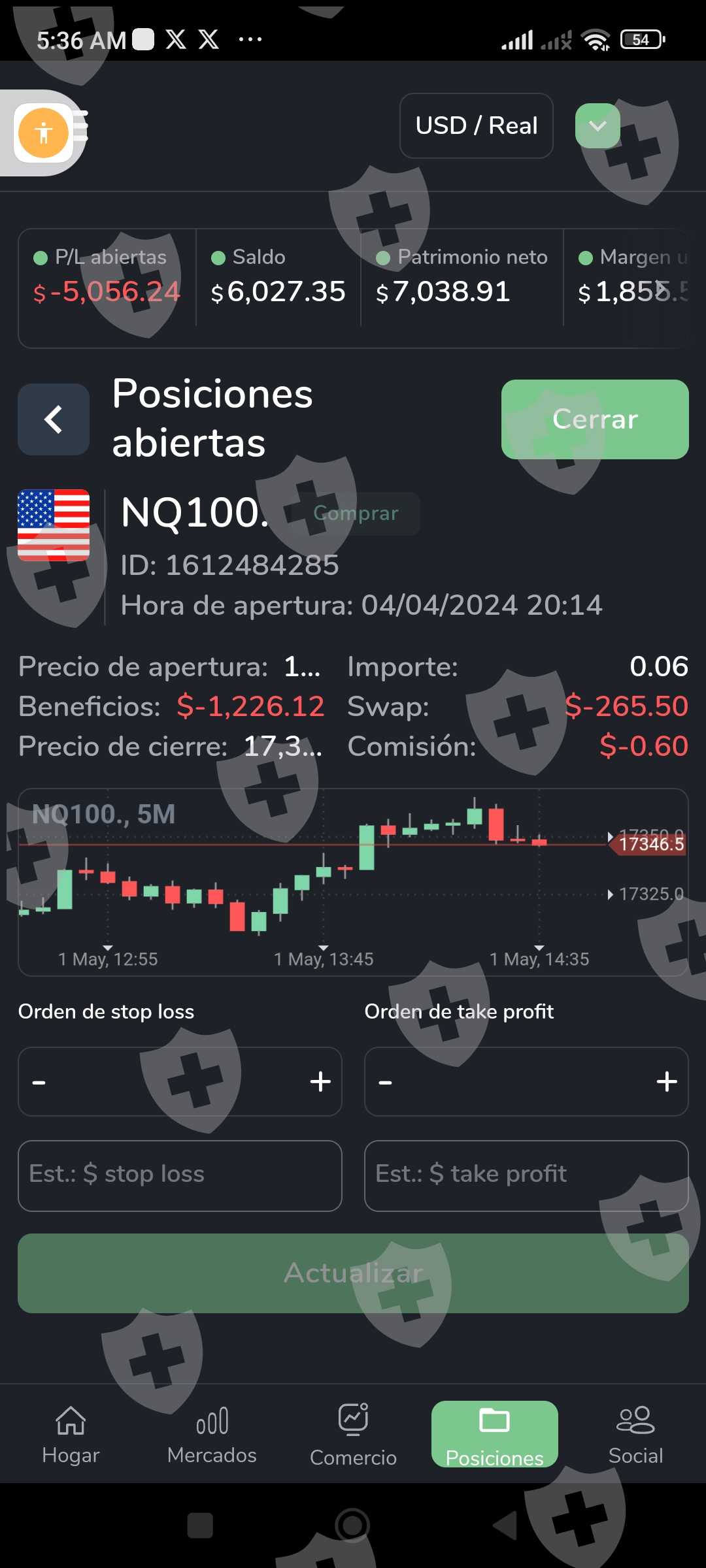Open the Social tab
706x1568 pixels.
coord(635,1435)
